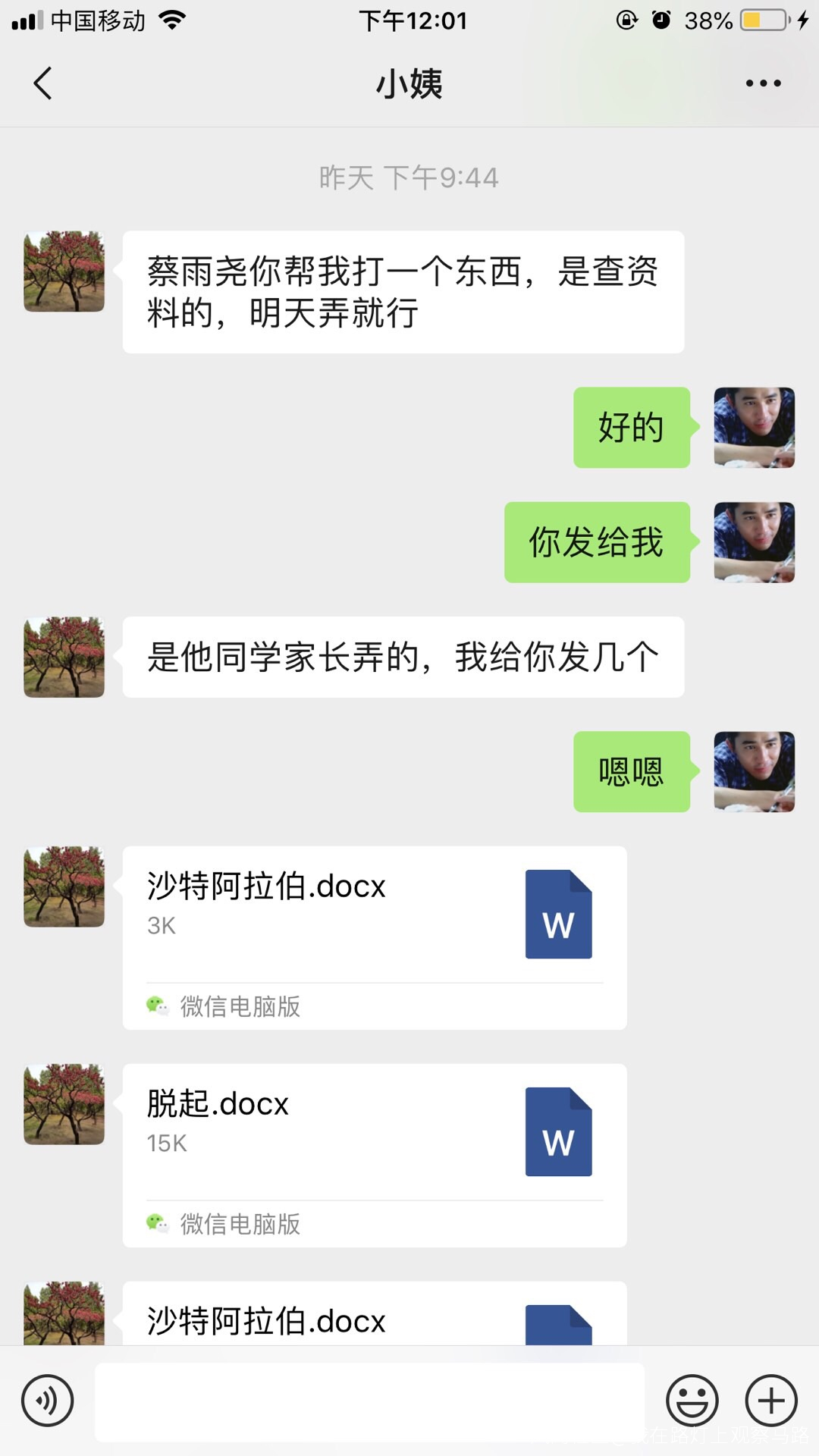Open the chat info overflow menu

pyautogui.click(x=763, y=83)
